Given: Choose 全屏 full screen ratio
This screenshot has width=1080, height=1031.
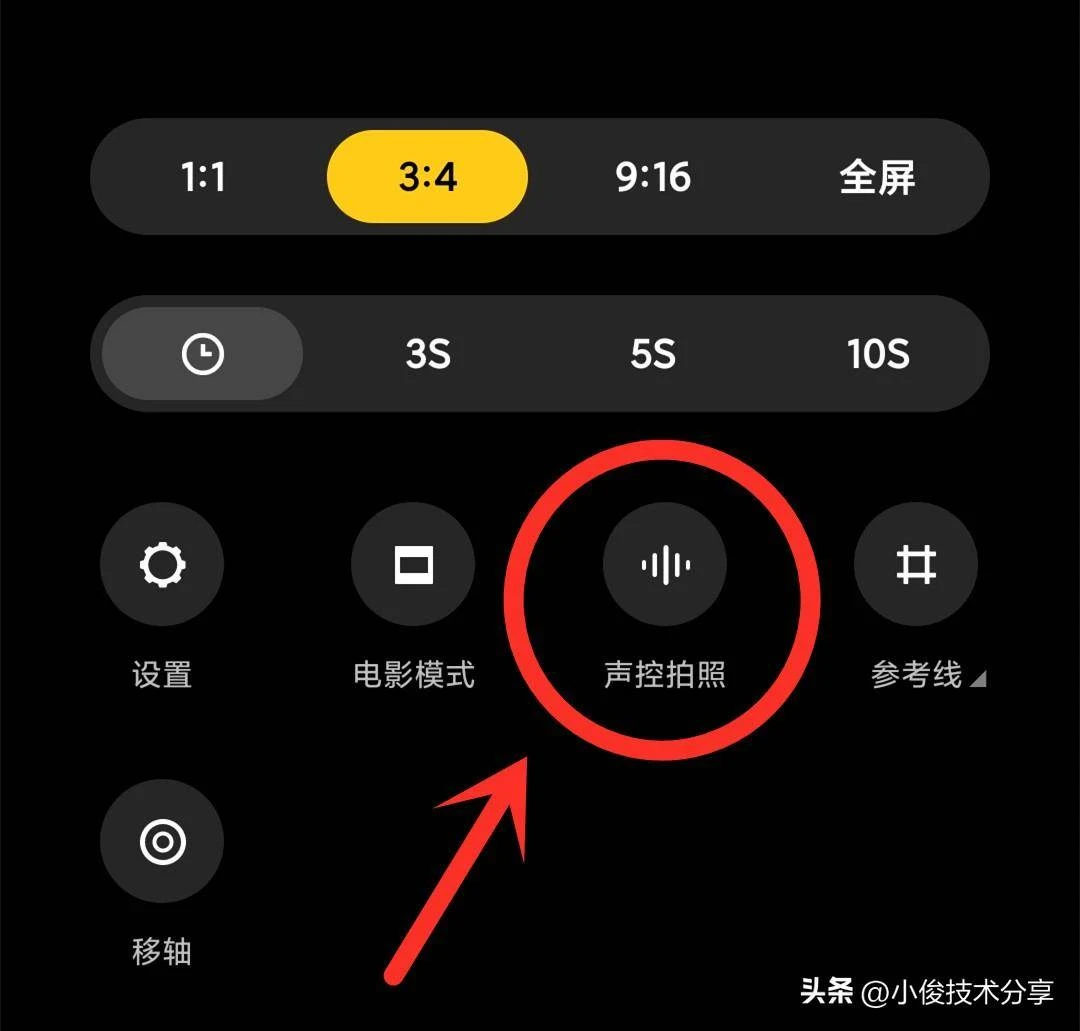Looking at the screenshot, I should 877,178.
